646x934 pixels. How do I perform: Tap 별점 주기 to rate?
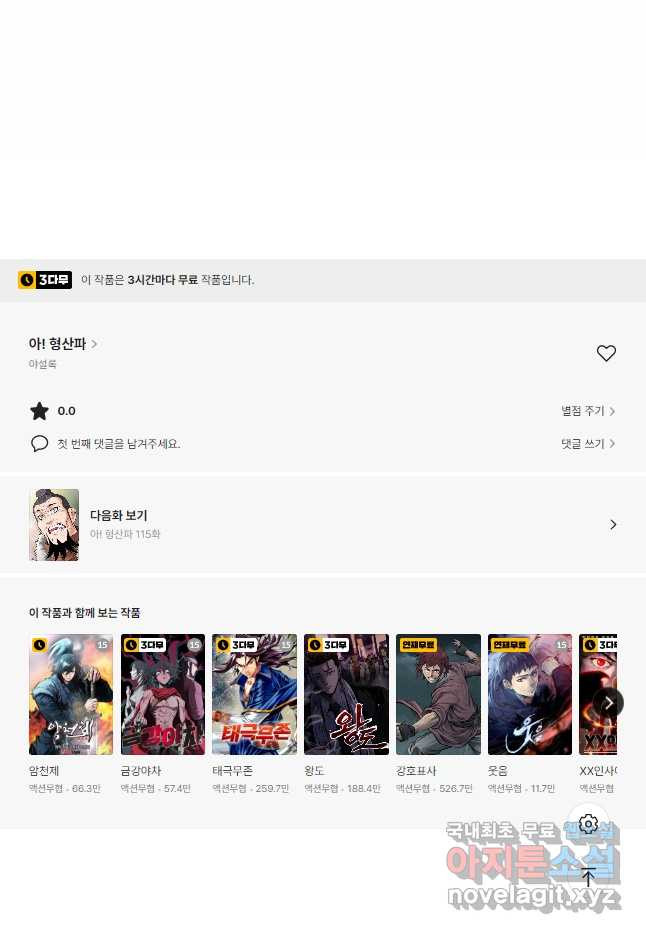click(588, 411)
